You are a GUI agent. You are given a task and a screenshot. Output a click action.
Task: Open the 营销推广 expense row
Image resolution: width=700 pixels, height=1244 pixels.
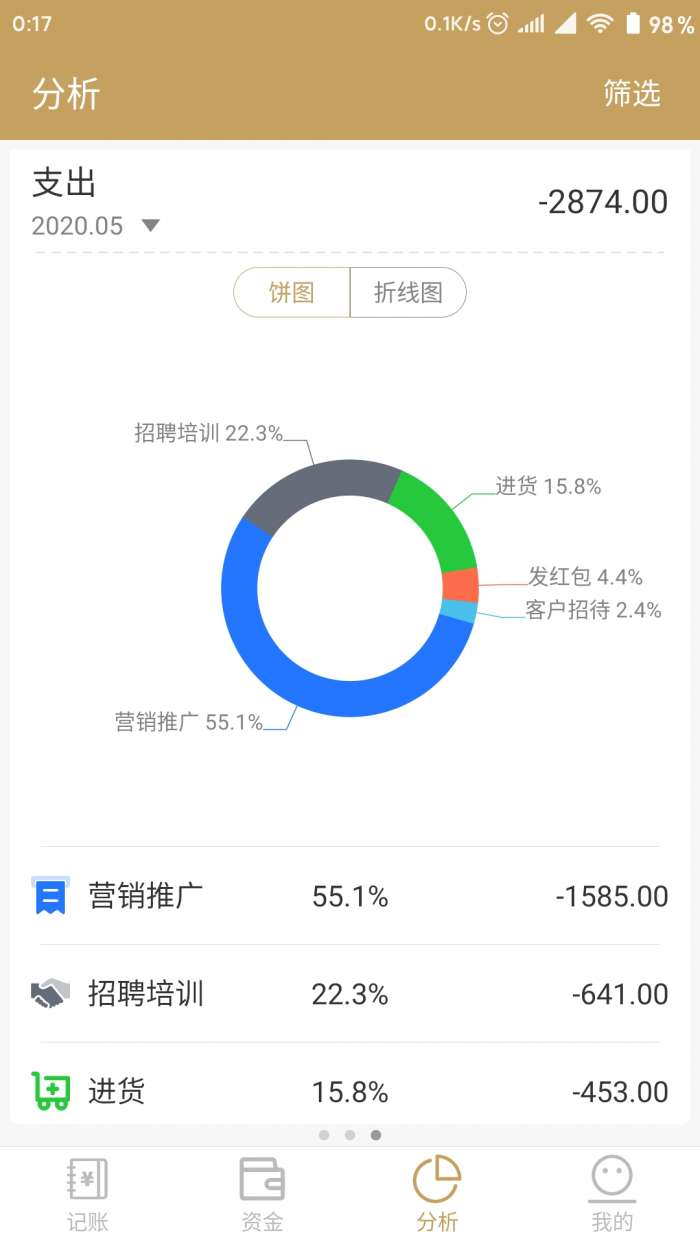pyautogui.click(x=350, y=896)
